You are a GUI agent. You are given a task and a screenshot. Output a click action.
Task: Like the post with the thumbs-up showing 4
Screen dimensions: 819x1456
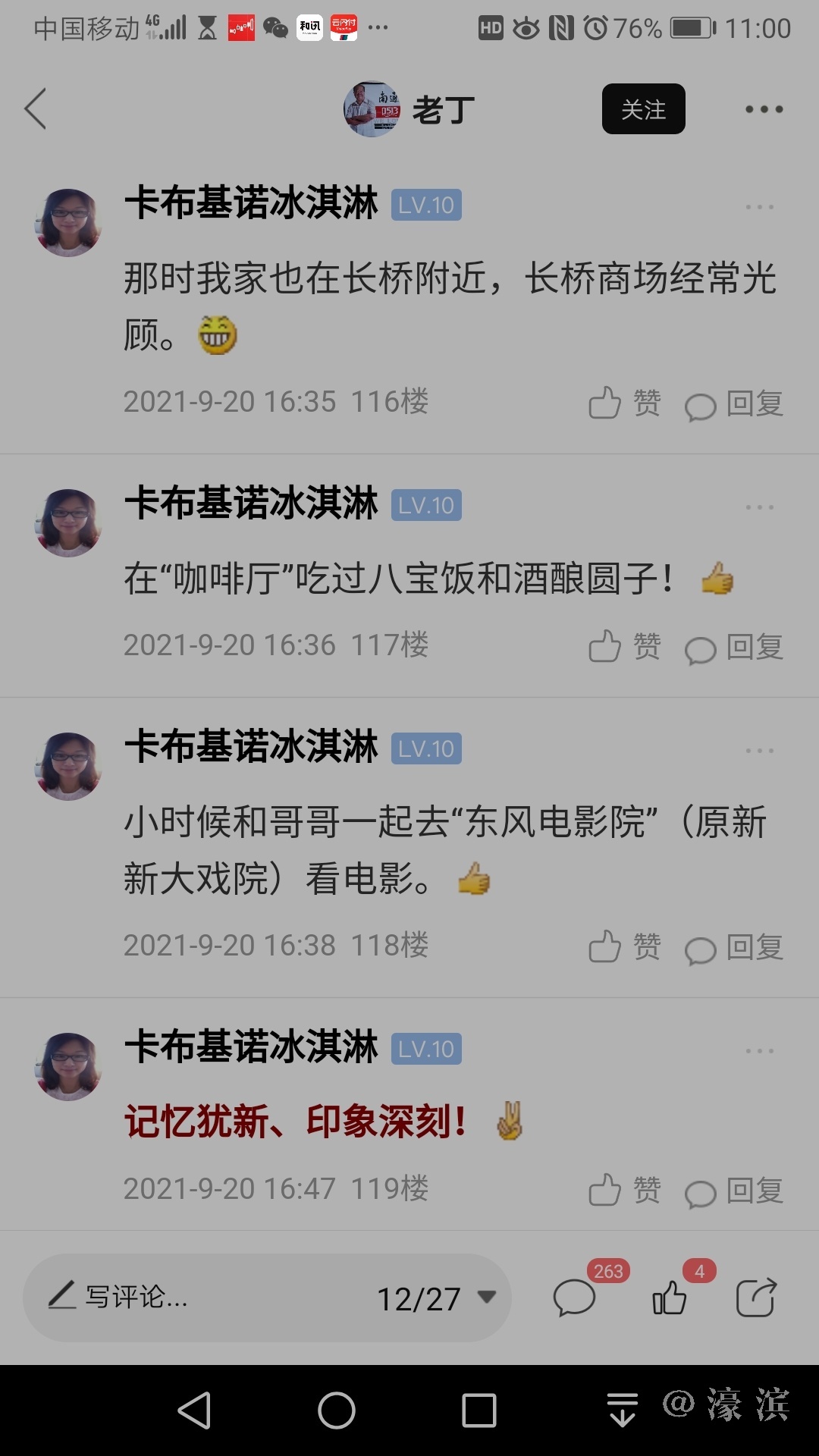(670, 1298)
